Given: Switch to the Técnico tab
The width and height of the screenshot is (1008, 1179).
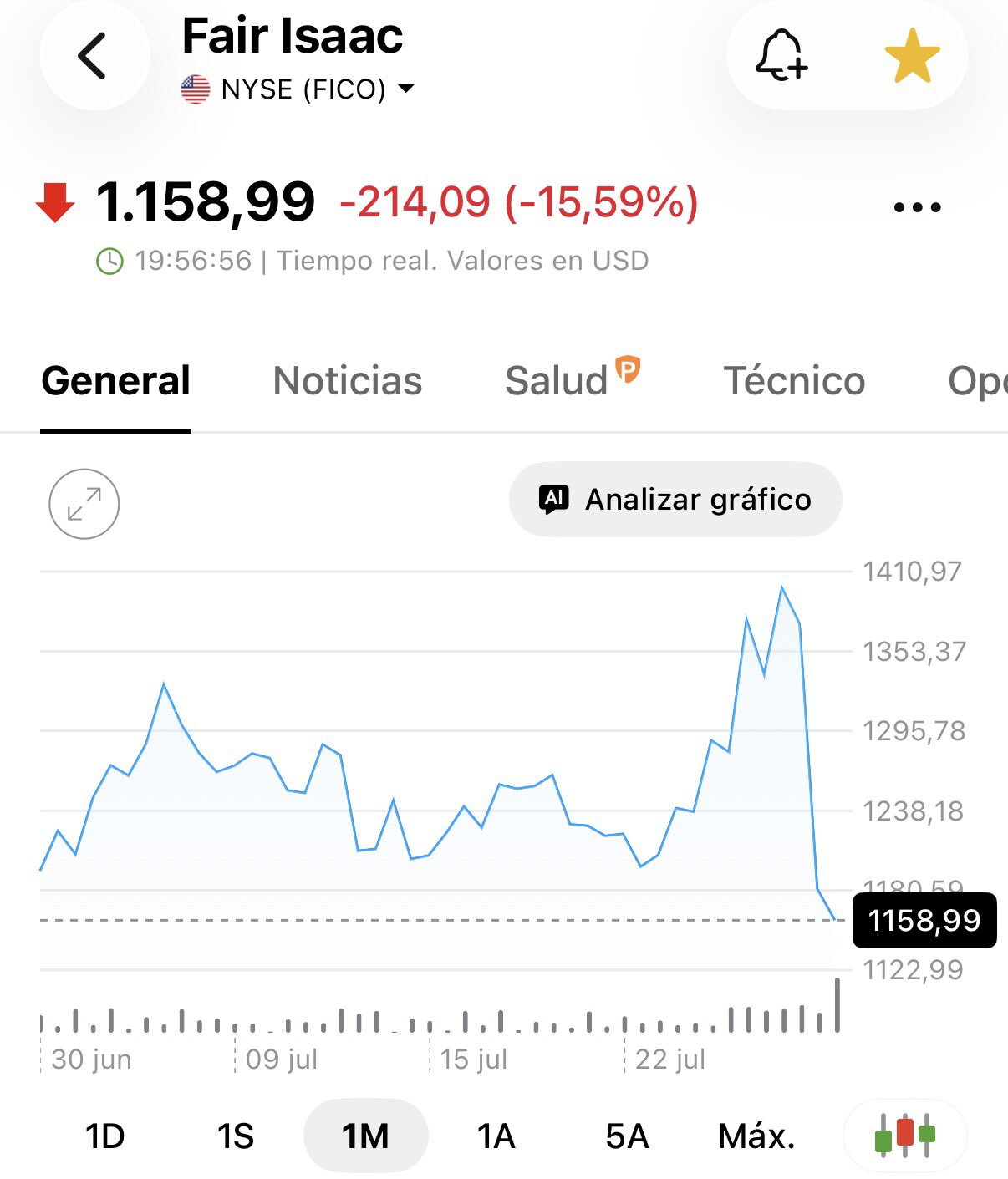Looking at the screenshot, I should (x=794, y=381).
